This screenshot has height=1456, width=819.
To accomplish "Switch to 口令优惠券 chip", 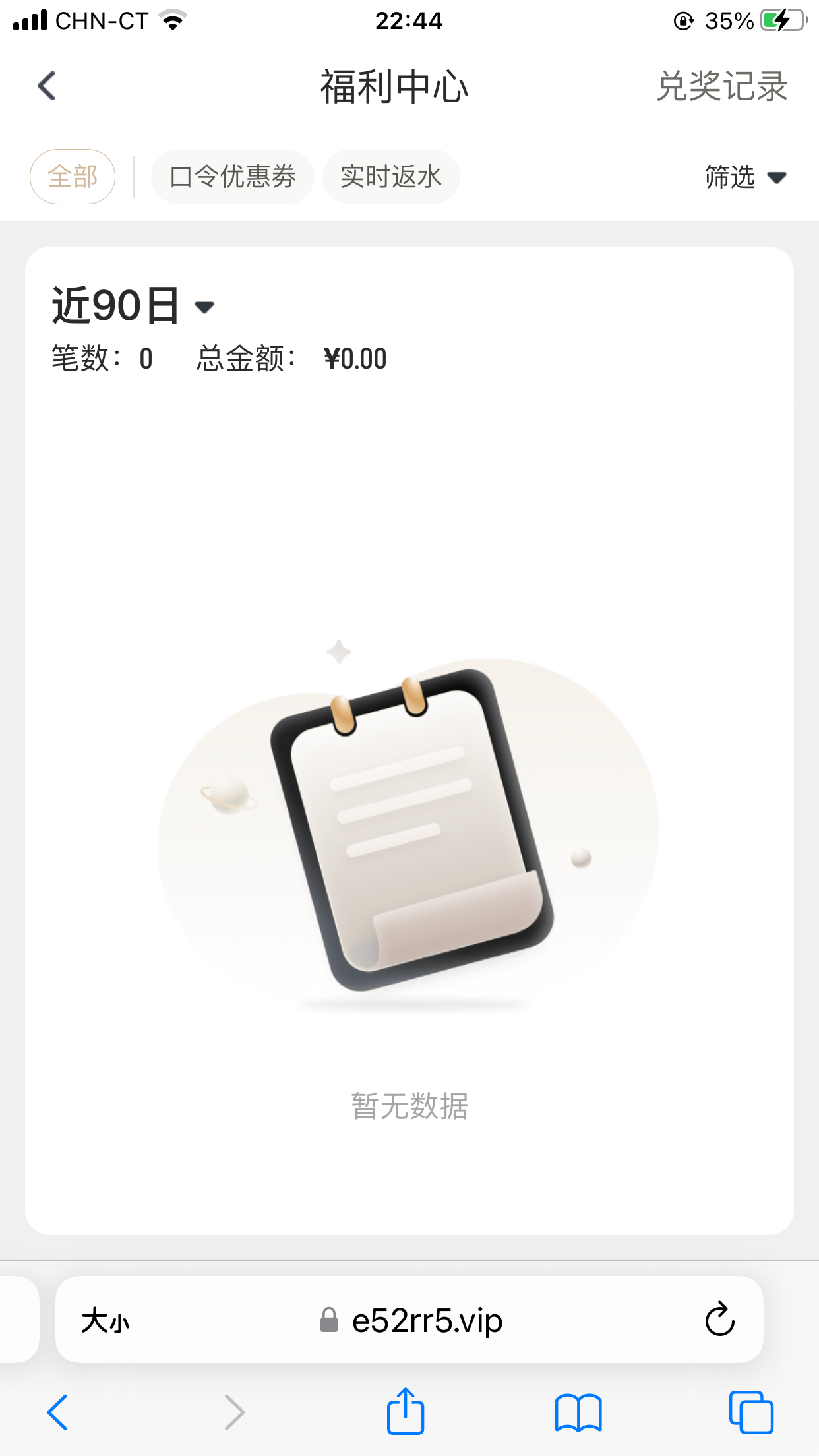I will tap(232, 177).
